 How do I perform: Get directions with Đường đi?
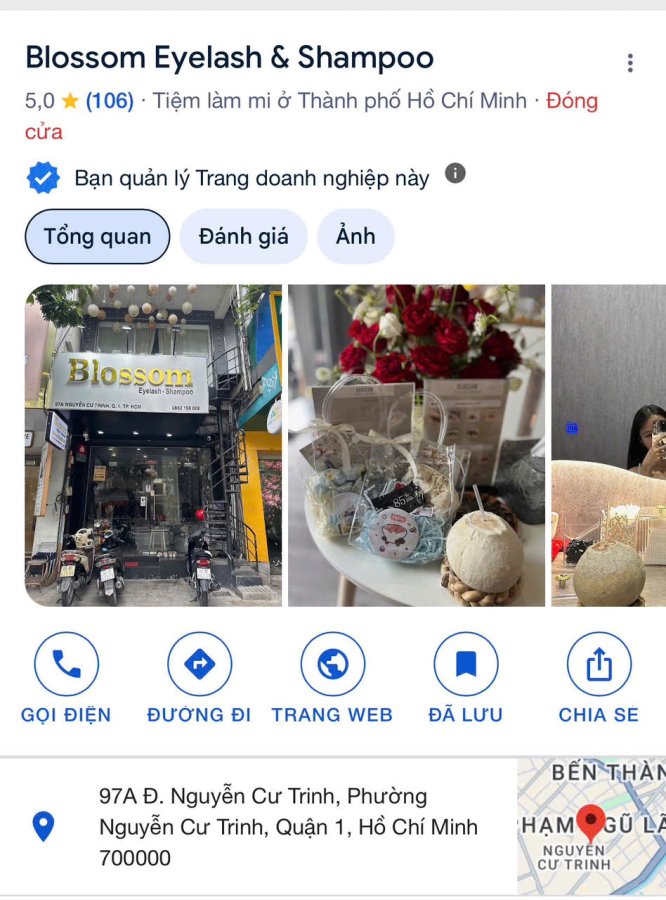click(199, 665)
